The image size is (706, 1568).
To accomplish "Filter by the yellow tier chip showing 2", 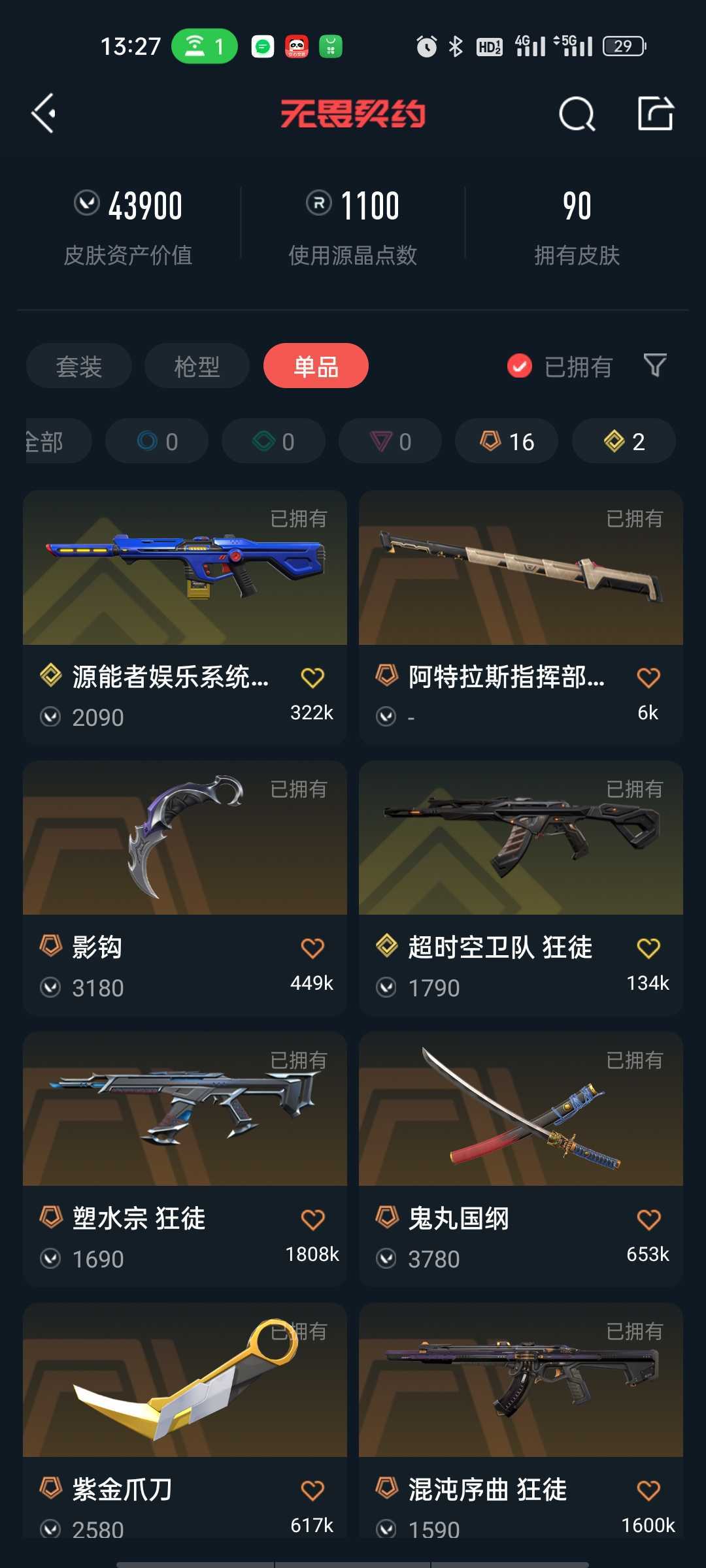I will tap(624, 442).
